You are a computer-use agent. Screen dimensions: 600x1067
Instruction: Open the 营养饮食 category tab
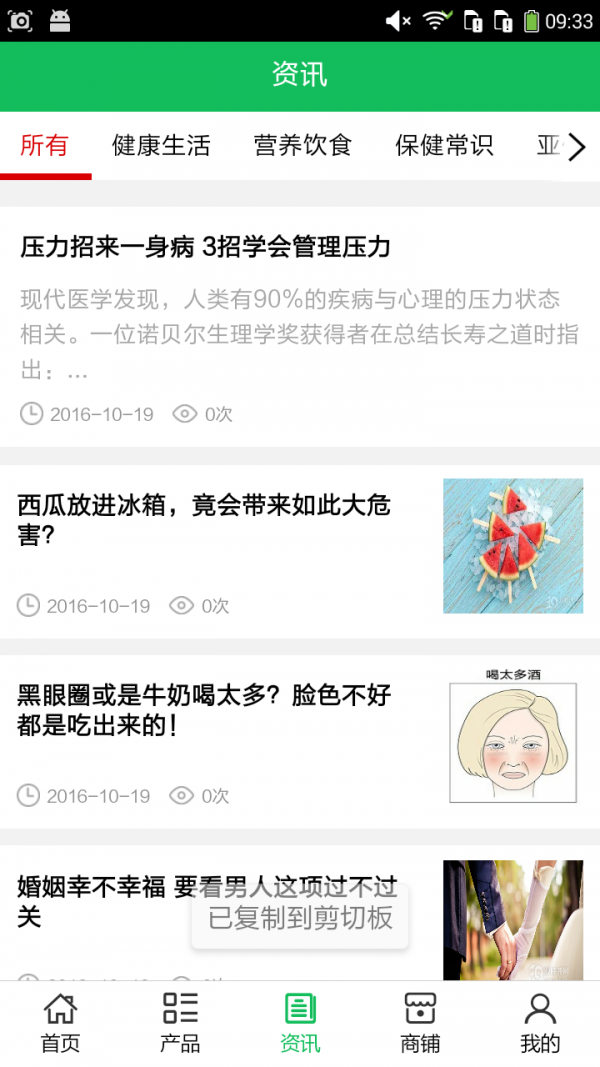click(x=303, y=146)
